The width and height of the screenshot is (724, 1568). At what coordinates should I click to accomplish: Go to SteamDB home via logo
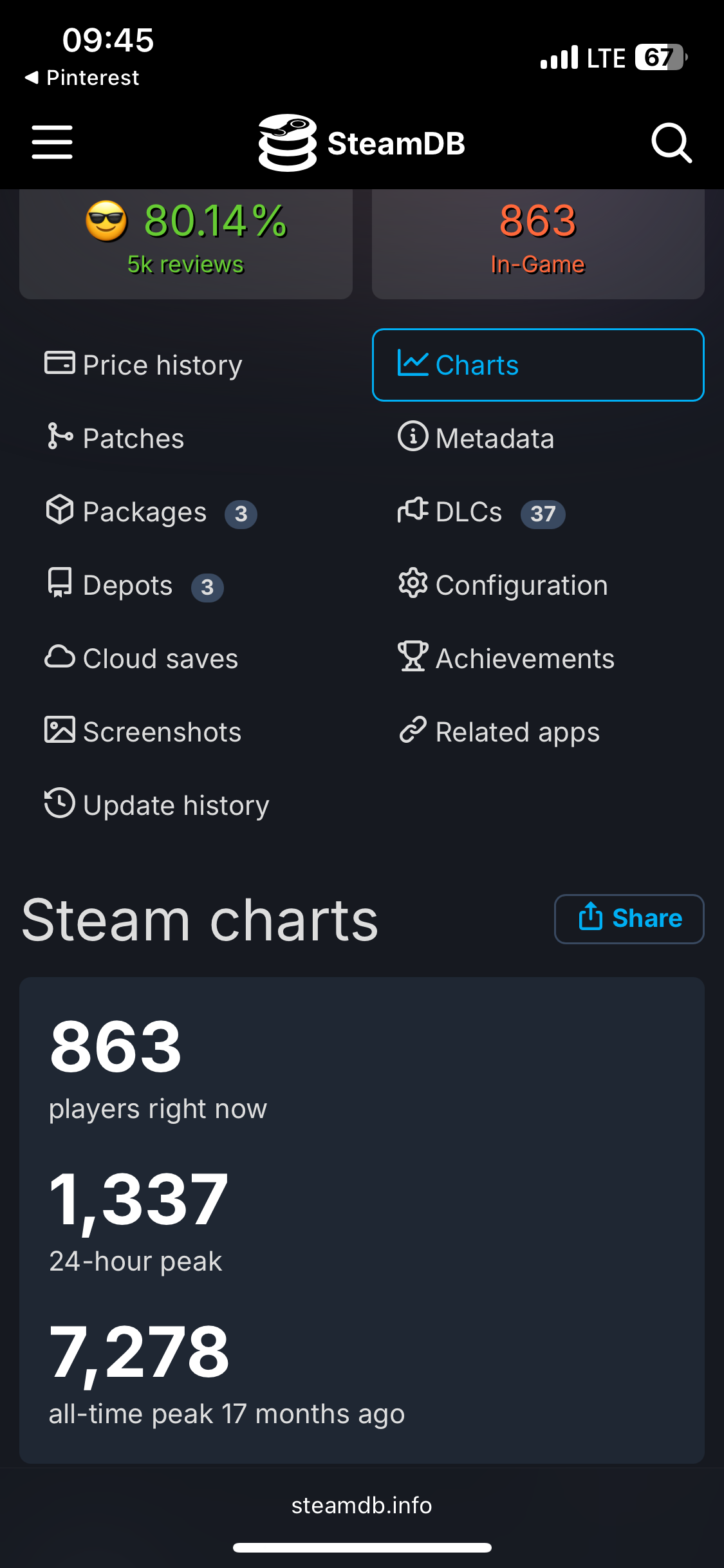pyautogui.click(x=362, y=143)
